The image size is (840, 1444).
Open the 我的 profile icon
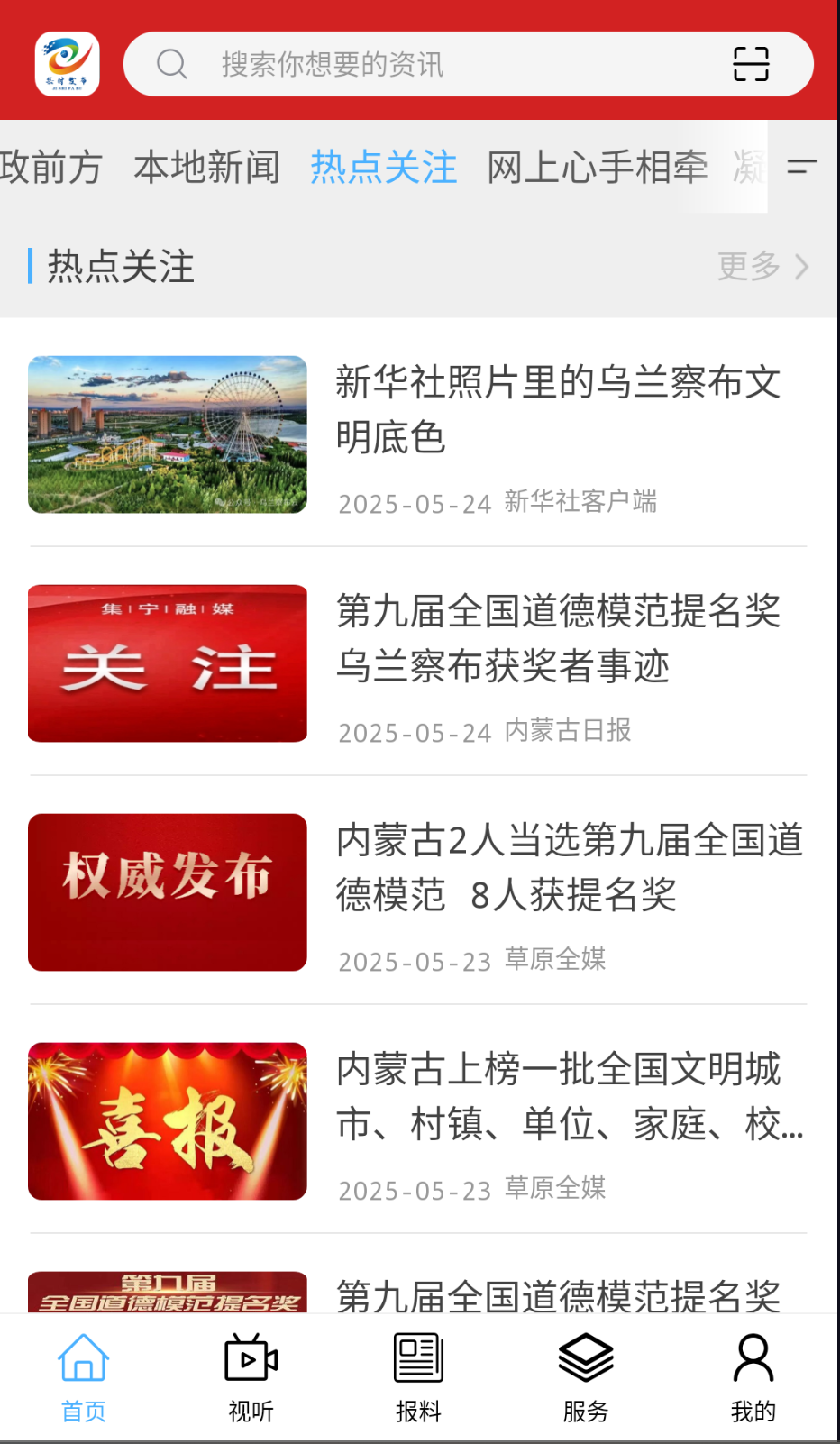tap(753, 1359)
